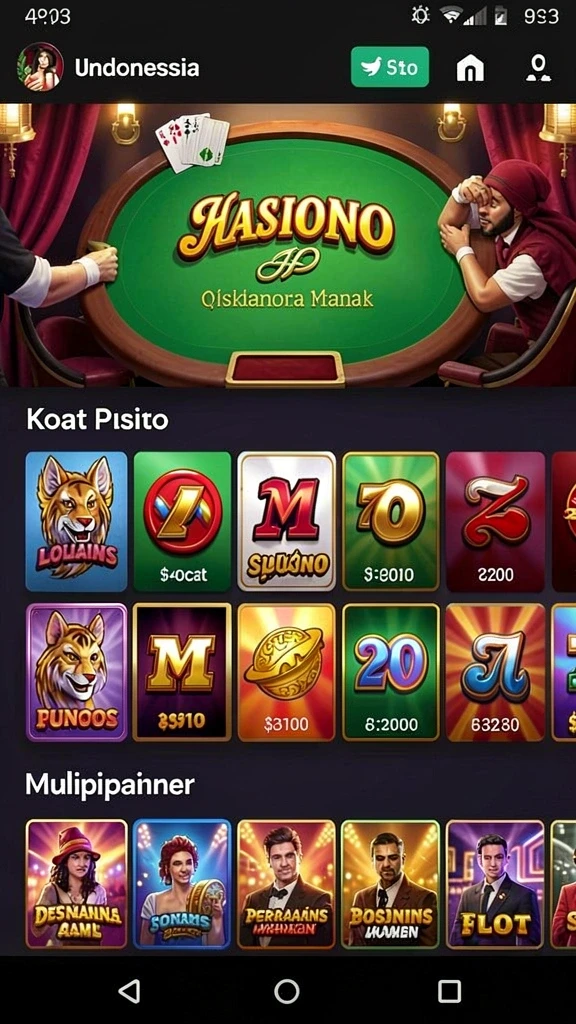Open the $:8010 green game tile

390,521
